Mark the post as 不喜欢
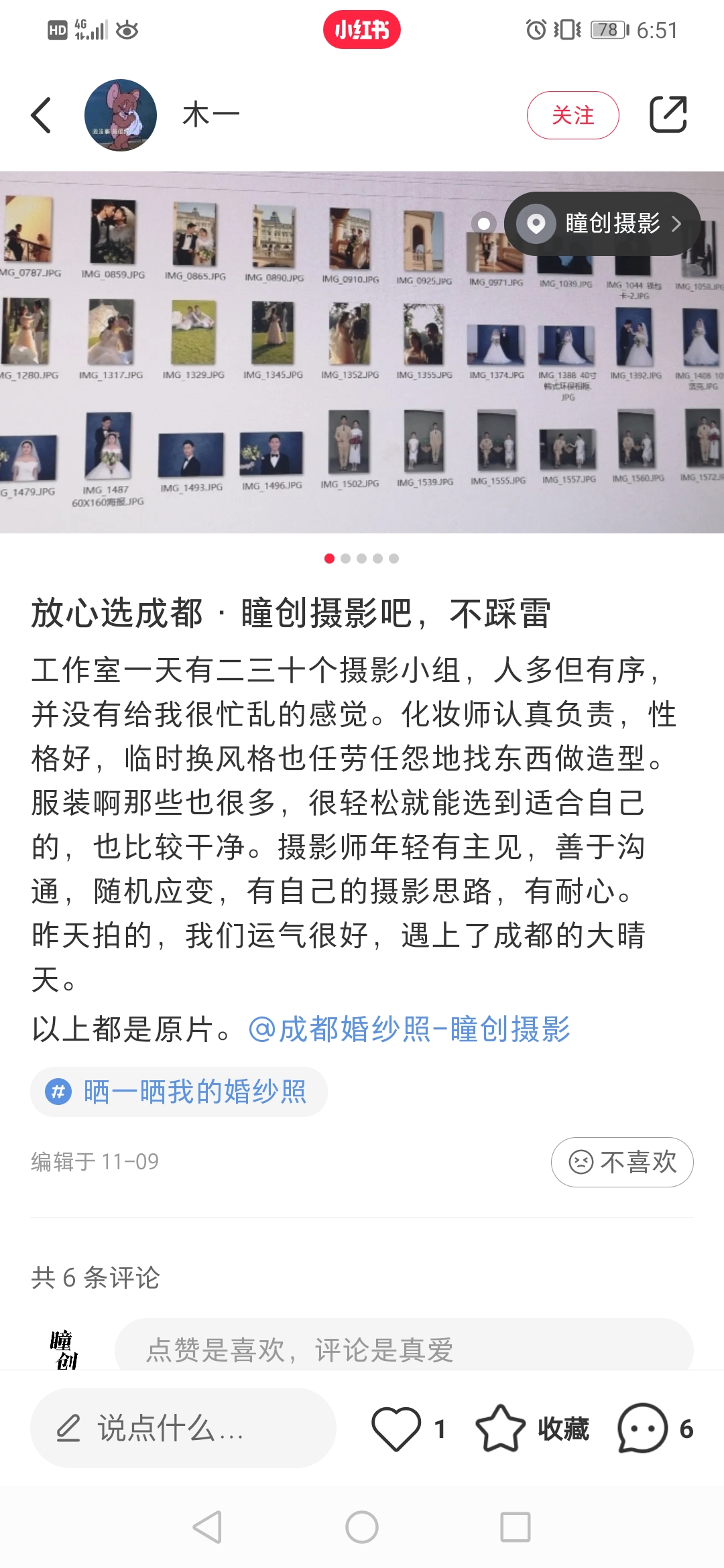Image resolution: width=724 pixels, height=1568 pixels. 622,1162
